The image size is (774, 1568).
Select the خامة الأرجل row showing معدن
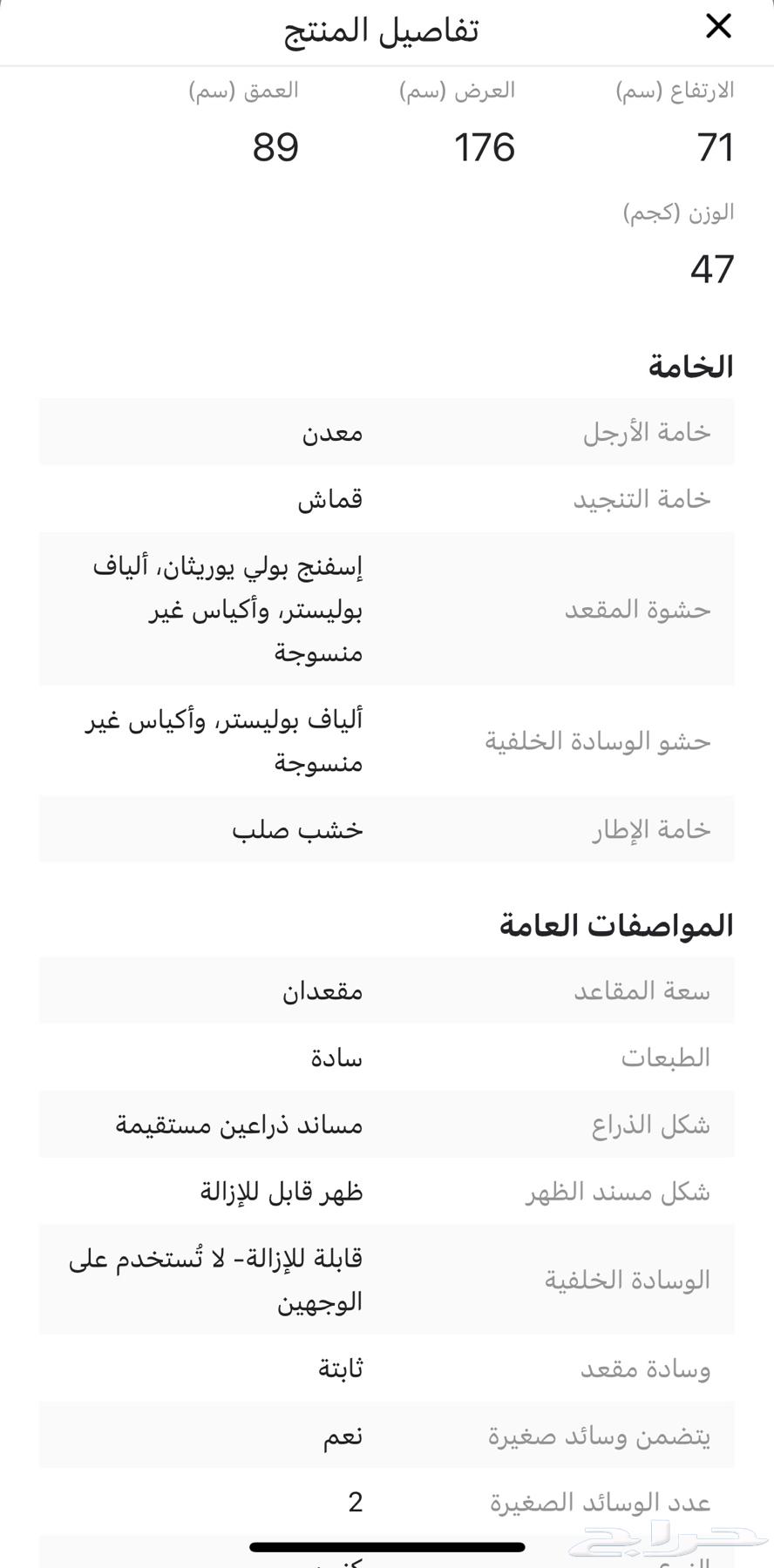[x=387, y=432]
